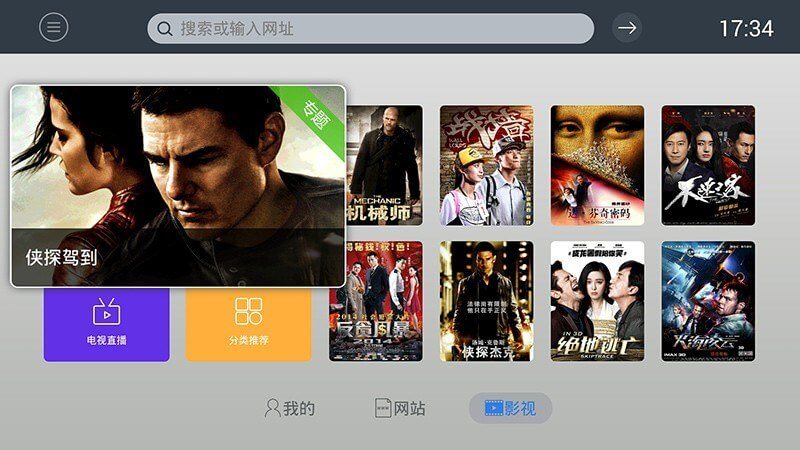800x450 pixels.
Task: Tap the search or URL input field
Action: click(x=370, y=29)
